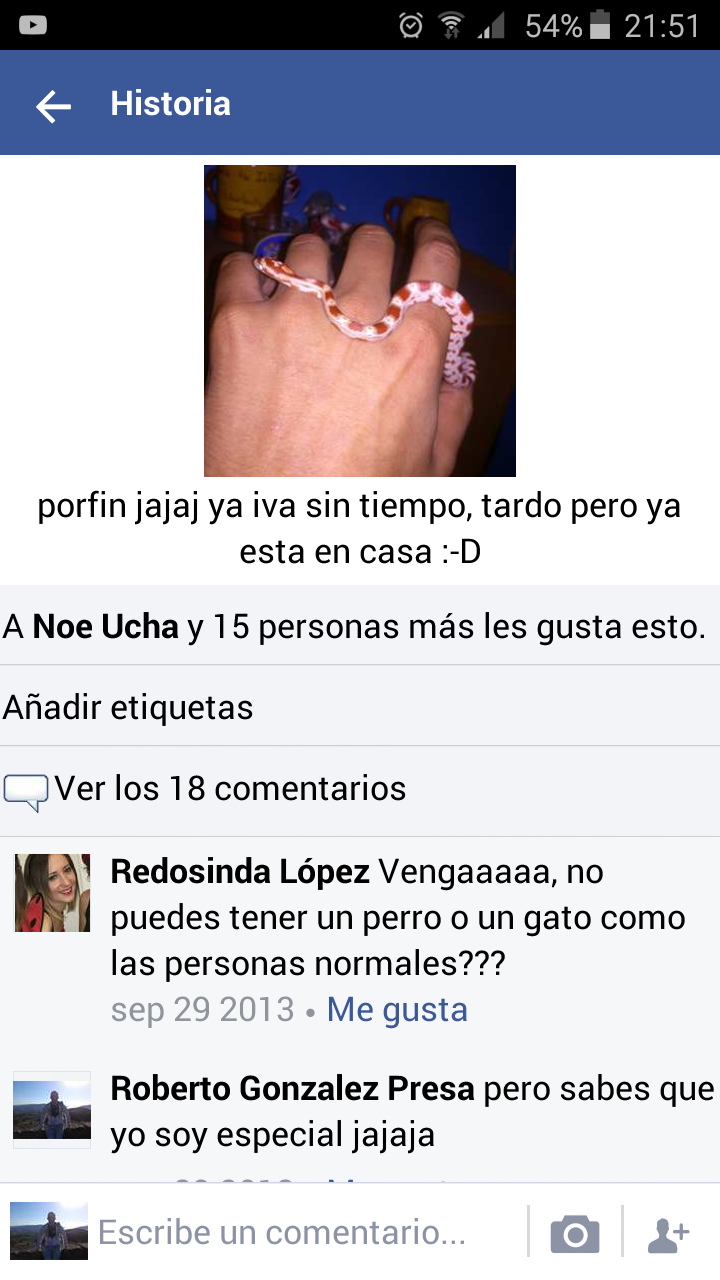Attach a photo with the camera icon
This screenshot has height=1280, width=720.
point(575,1234)
